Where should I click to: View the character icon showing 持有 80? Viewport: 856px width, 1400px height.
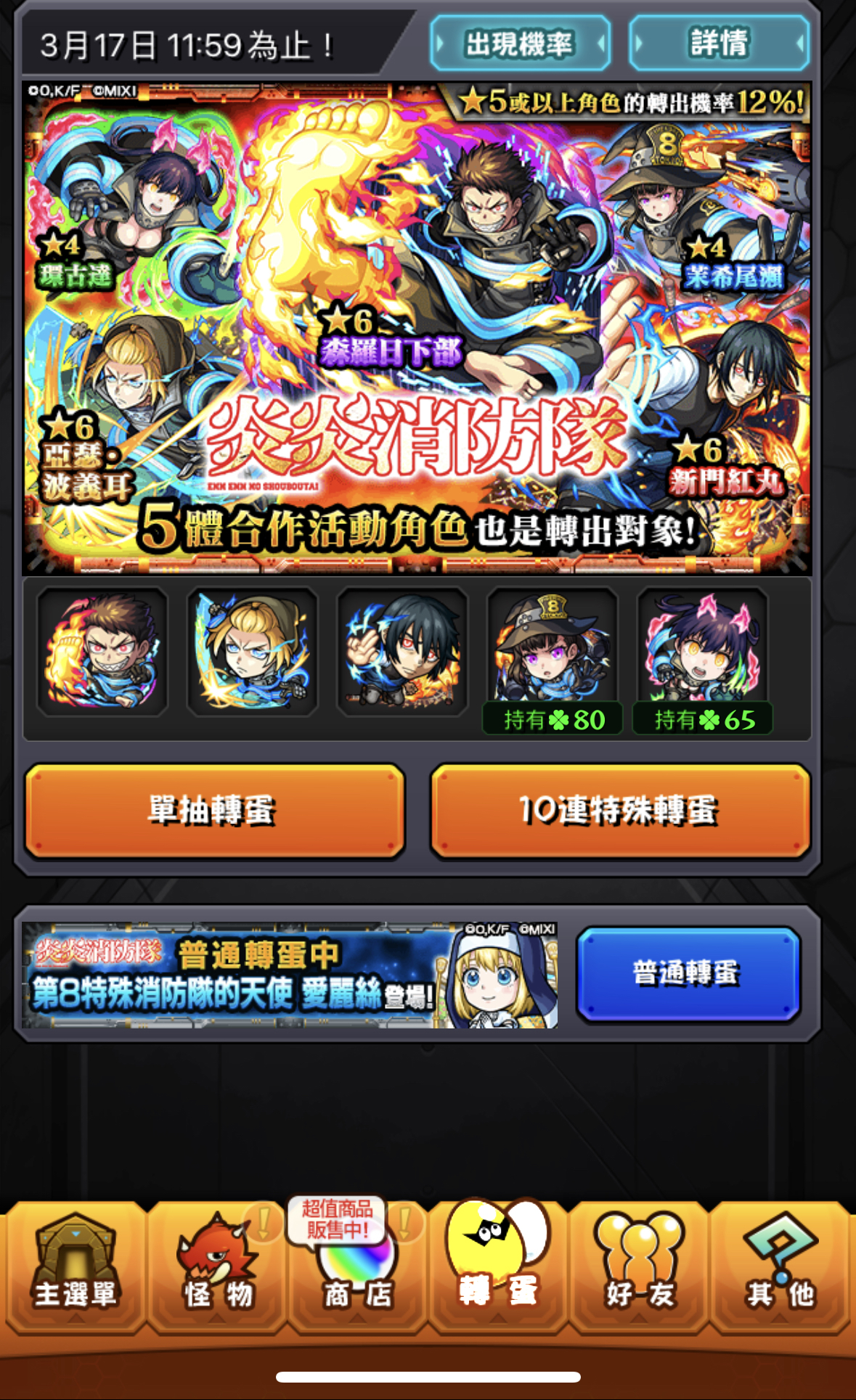(x=552, y=660)
